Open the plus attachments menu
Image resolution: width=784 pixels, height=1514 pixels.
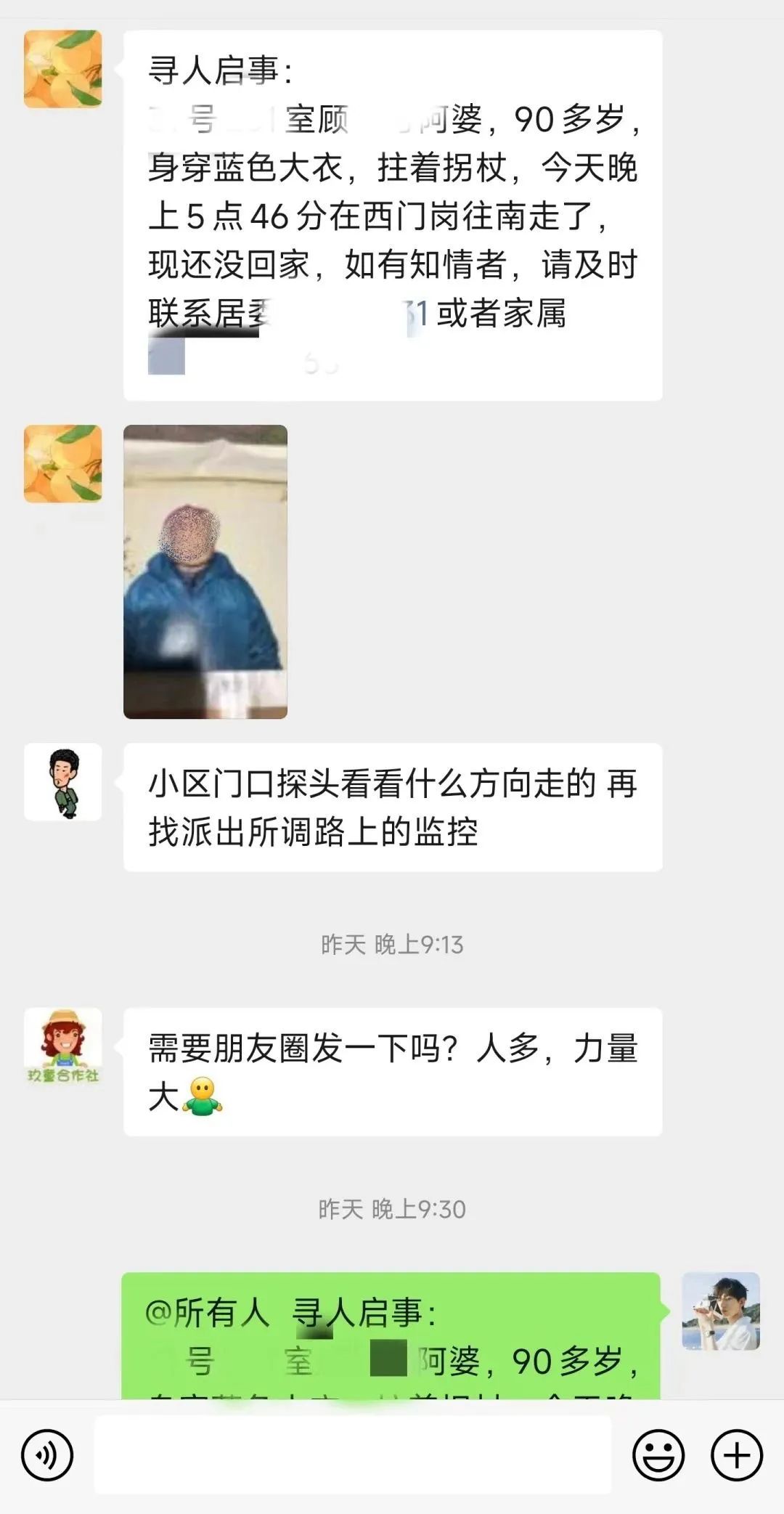click(737, 1455)
